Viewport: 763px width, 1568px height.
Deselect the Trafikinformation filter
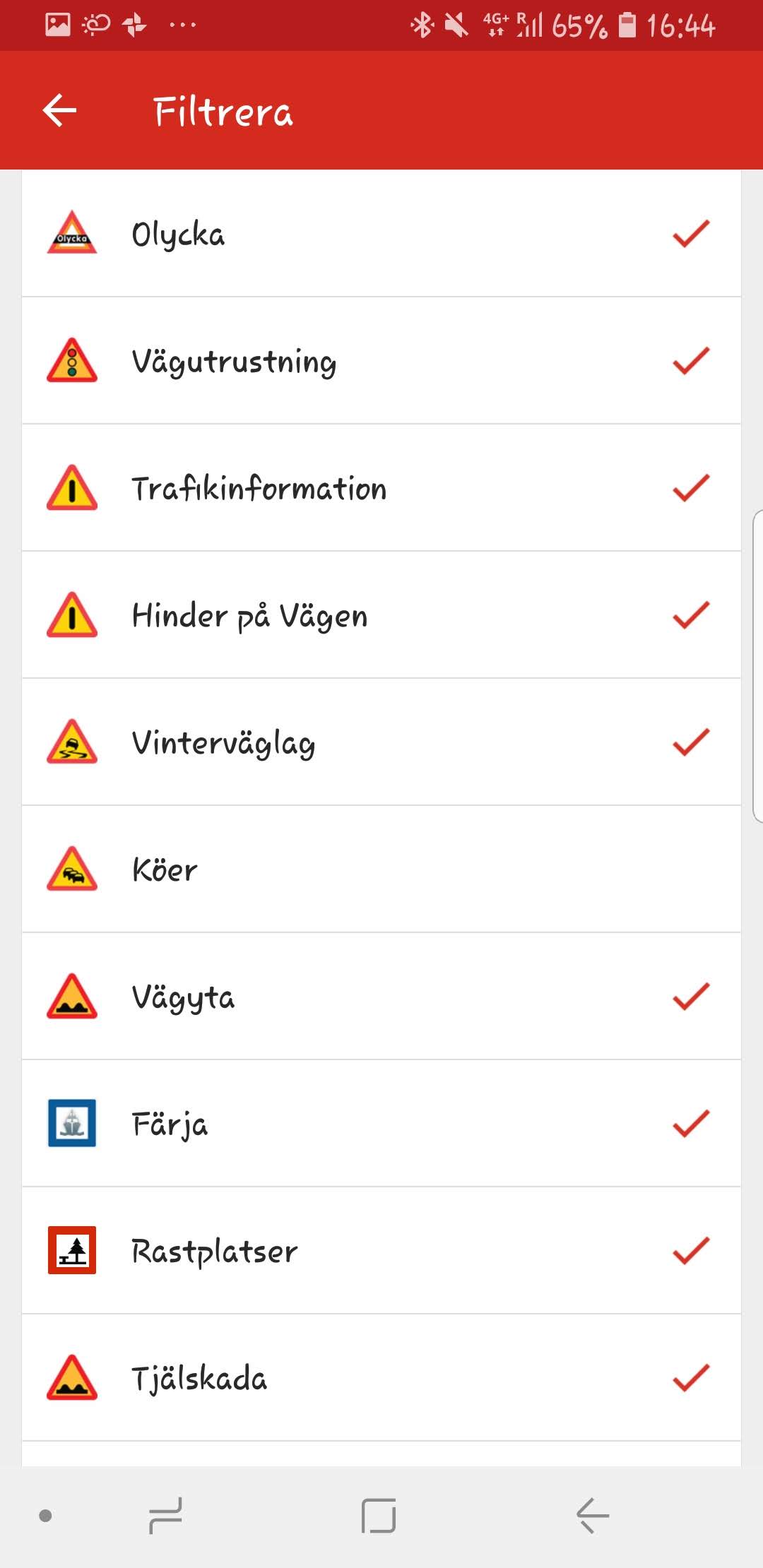[x=381, y=488]
